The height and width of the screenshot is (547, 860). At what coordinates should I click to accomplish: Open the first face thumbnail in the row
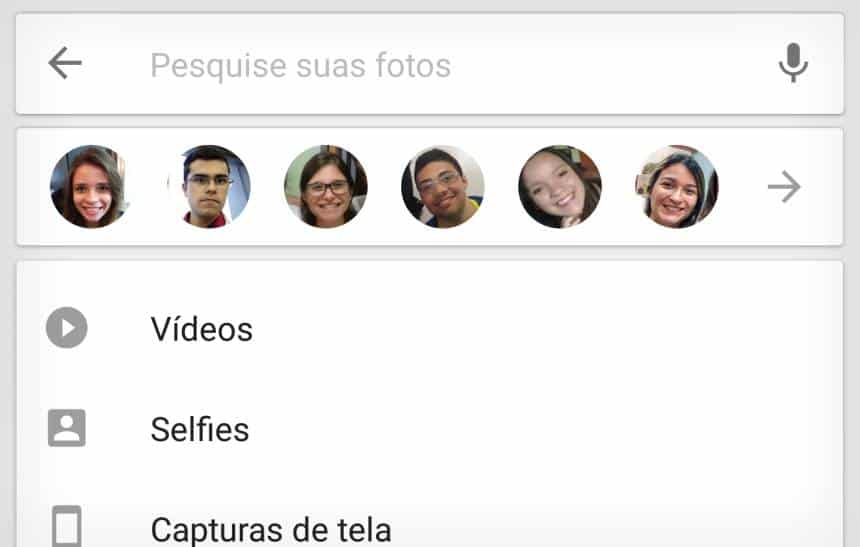(91, 187)
